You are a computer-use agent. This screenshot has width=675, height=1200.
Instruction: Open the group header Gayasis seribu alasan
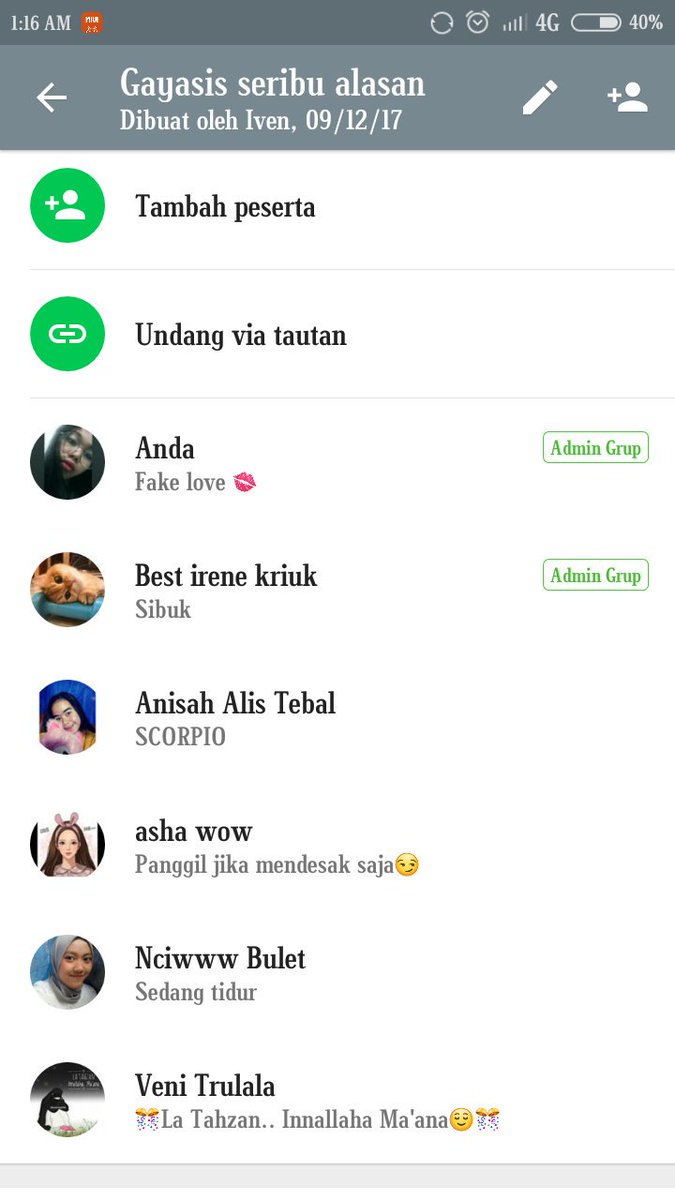click(x=272, y=99)
